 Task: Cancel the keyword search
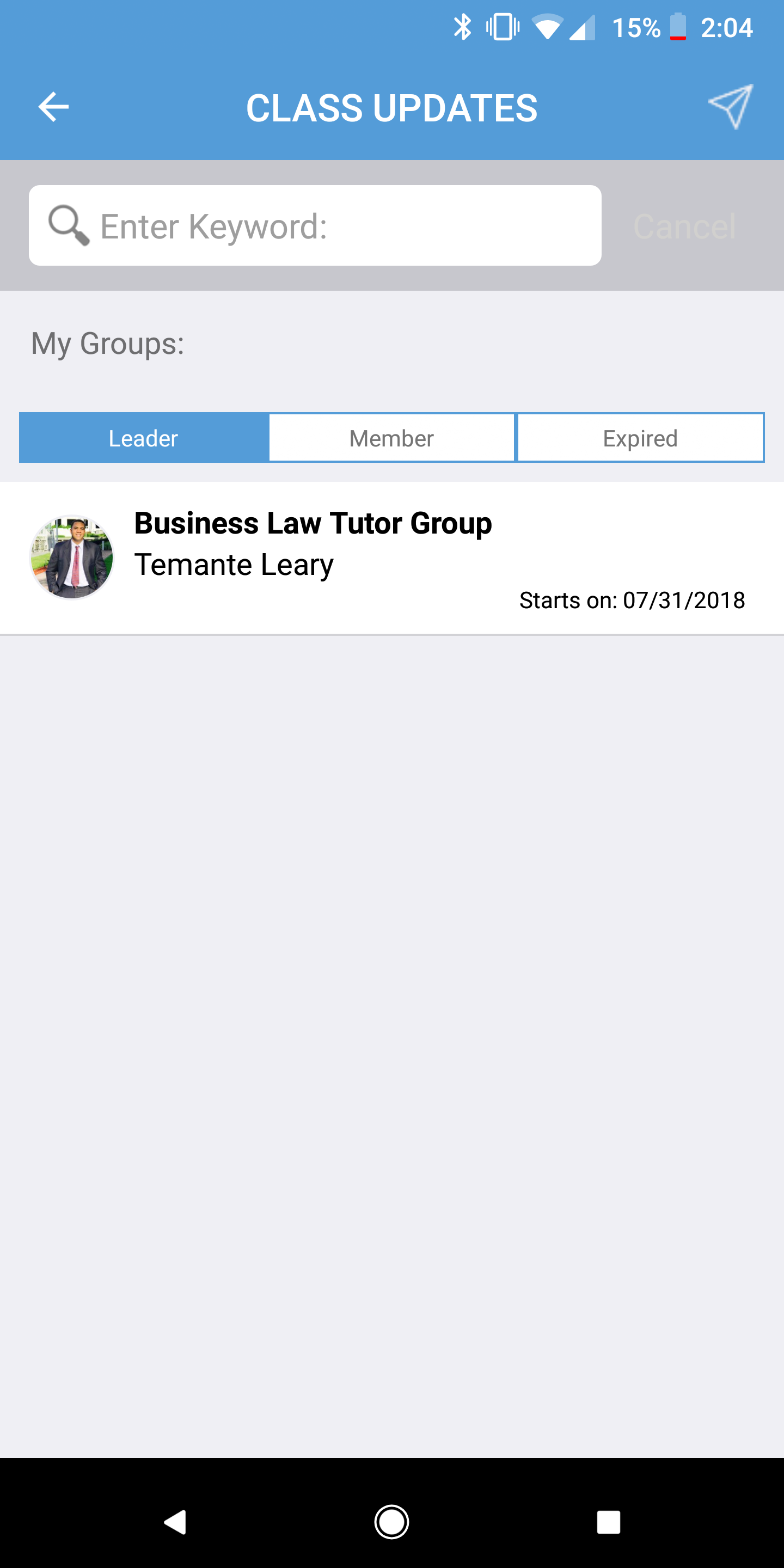pos(684,226)
